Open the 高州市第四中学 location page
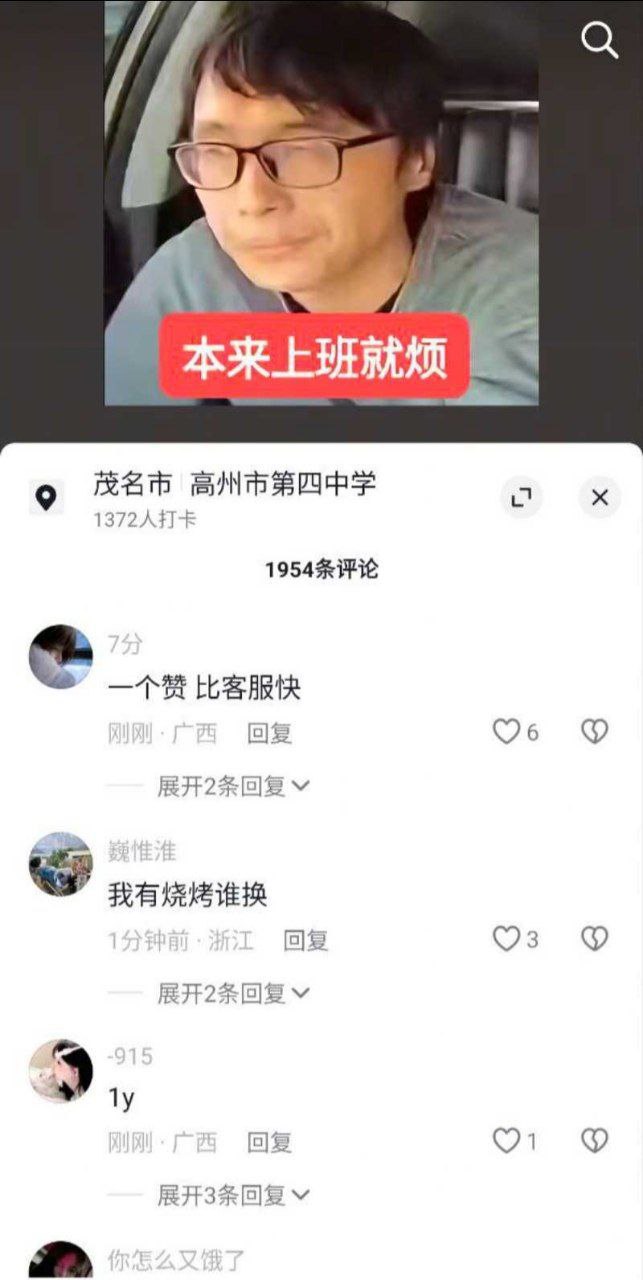 pyautogui.click(x=282, y=485)
